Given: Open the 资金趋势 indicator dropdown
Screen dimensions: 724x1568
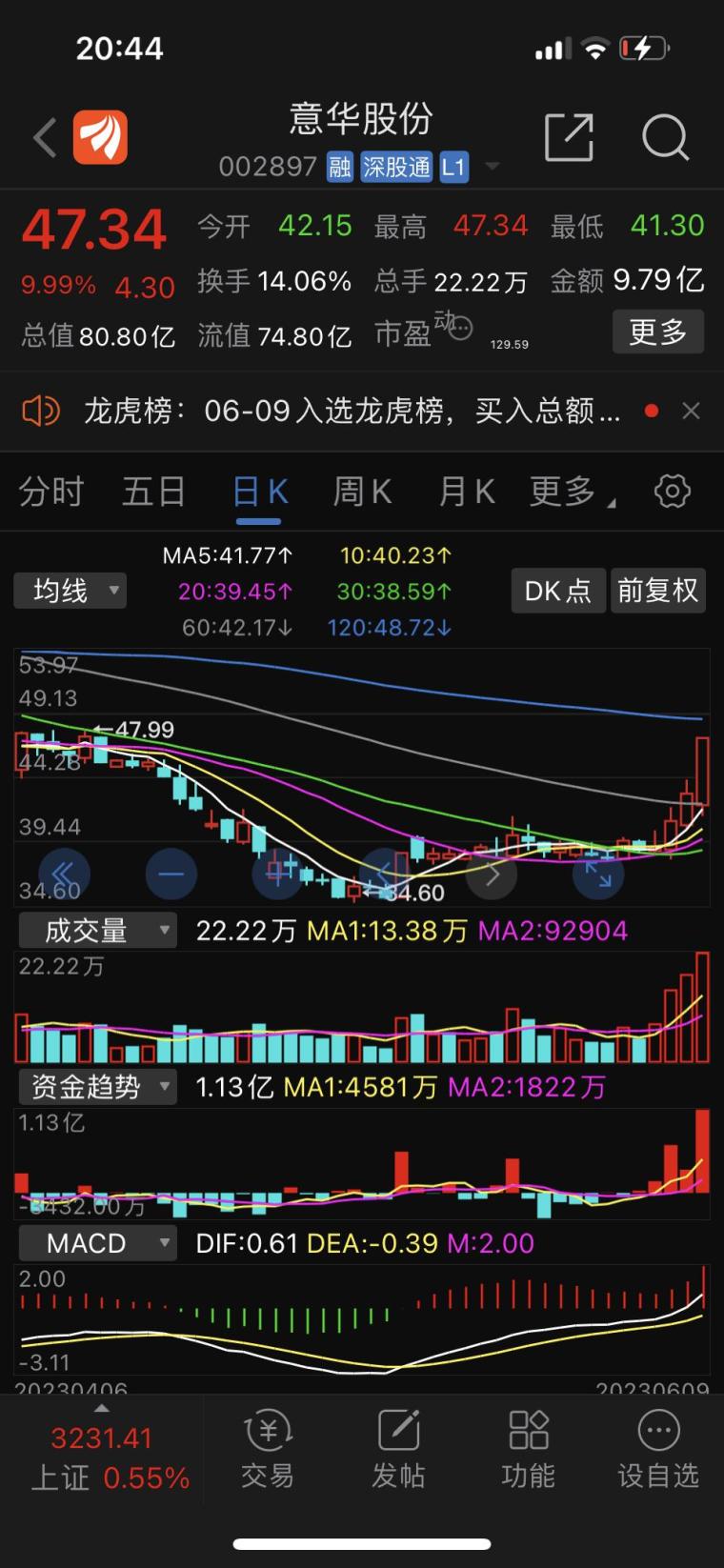Looking at the screenshot, I should tap(98, 1087).
